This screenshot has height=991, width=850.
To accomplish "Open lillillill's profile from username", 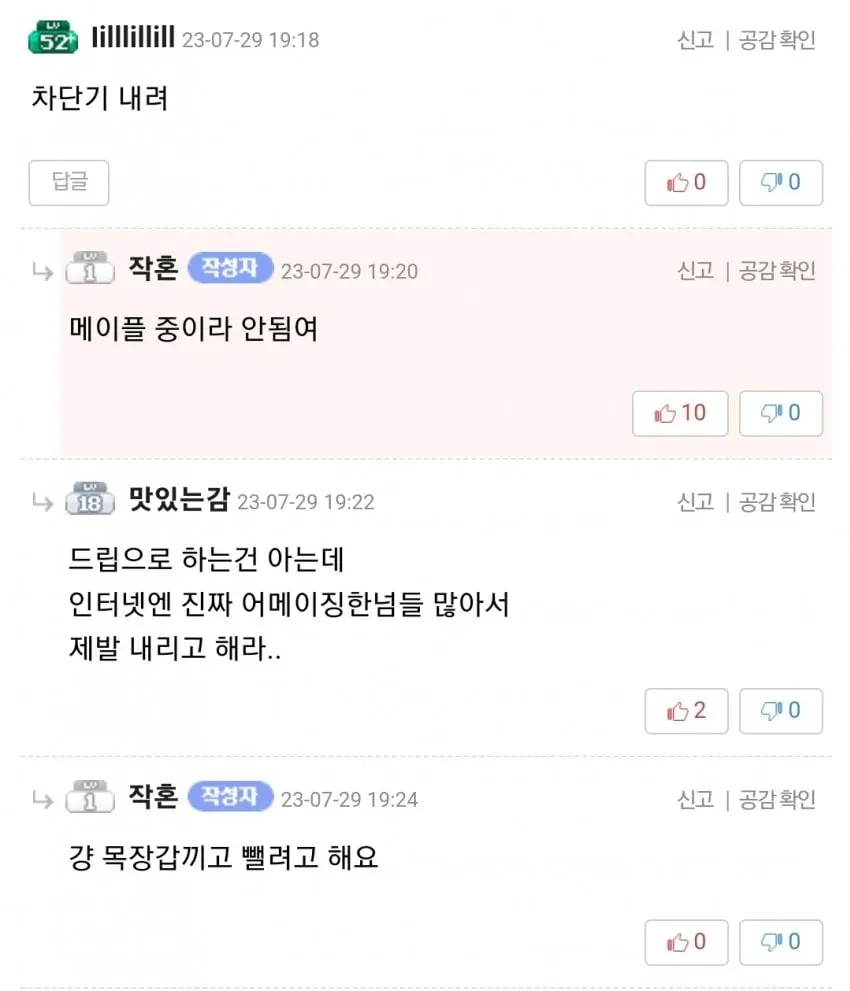I will 132,38.
